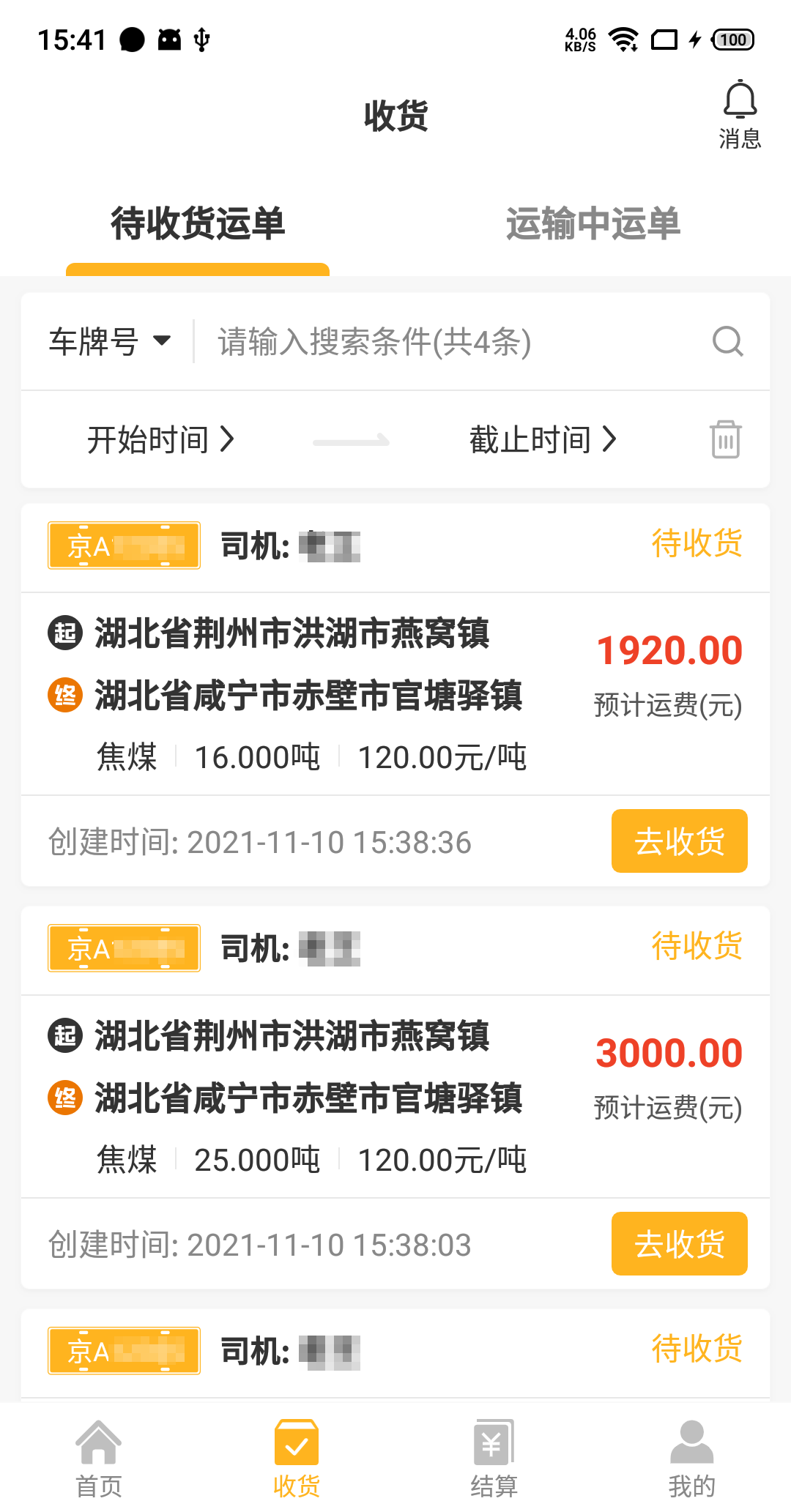Open the 25.000吨 焦煤 waybill card

pyautogui.click(x=308, y=1095)
